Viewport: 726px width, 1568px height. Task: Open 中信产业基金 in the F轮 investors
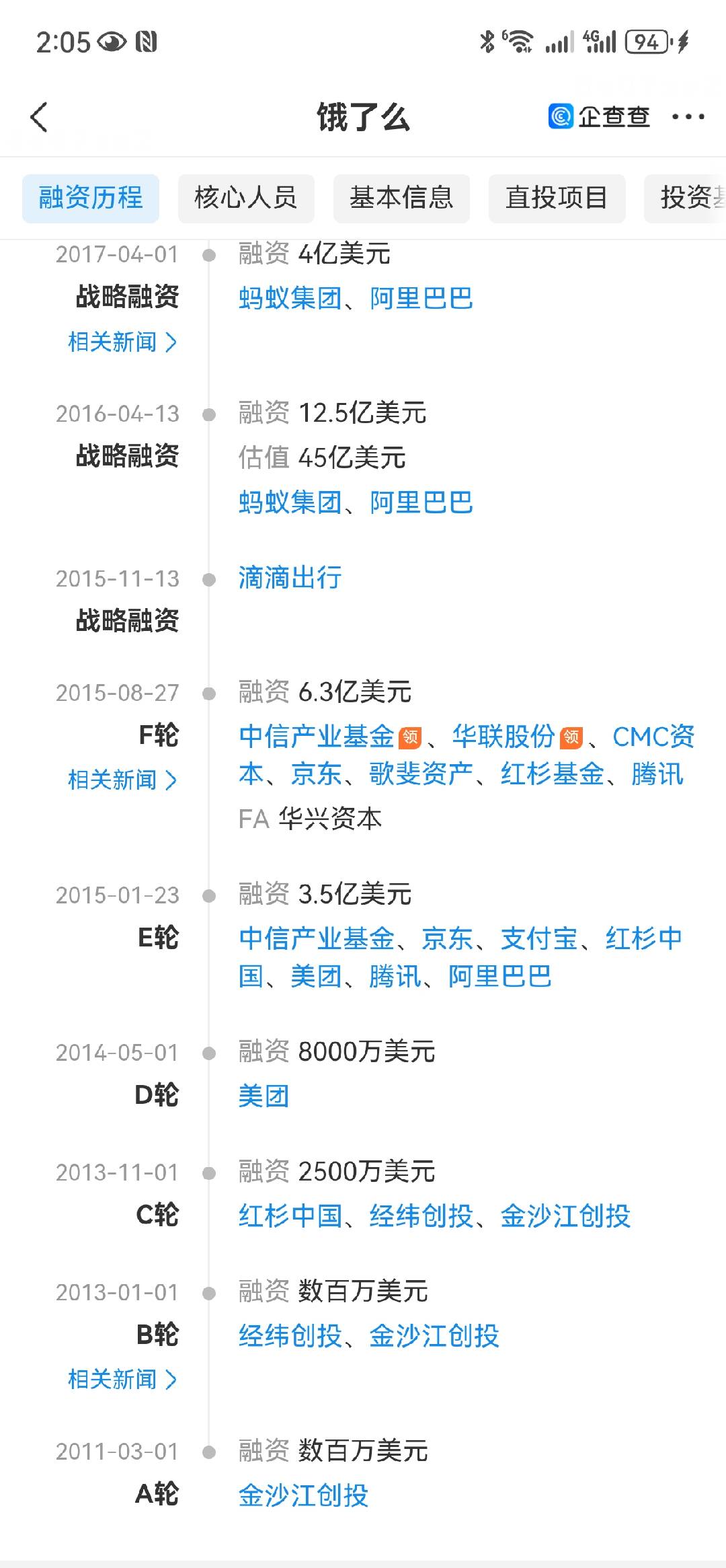click(x=316, y=737)
